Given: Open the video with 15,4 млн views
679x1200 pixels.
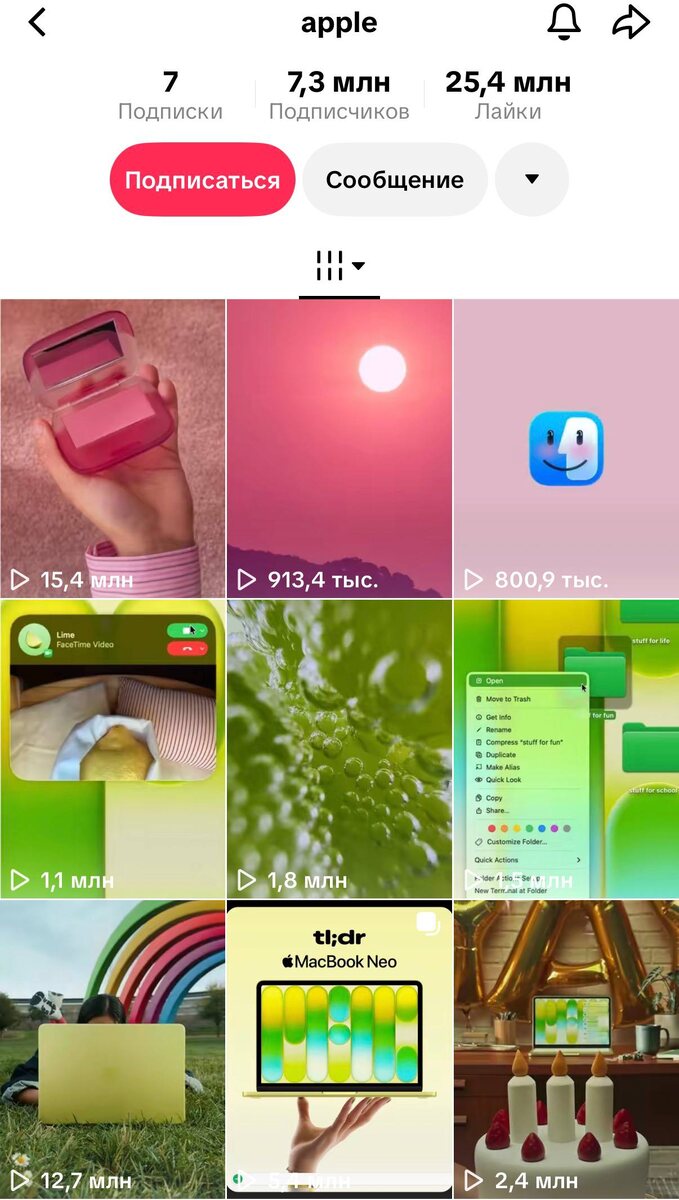Looking at the screenshot, I should click(112, 448).
